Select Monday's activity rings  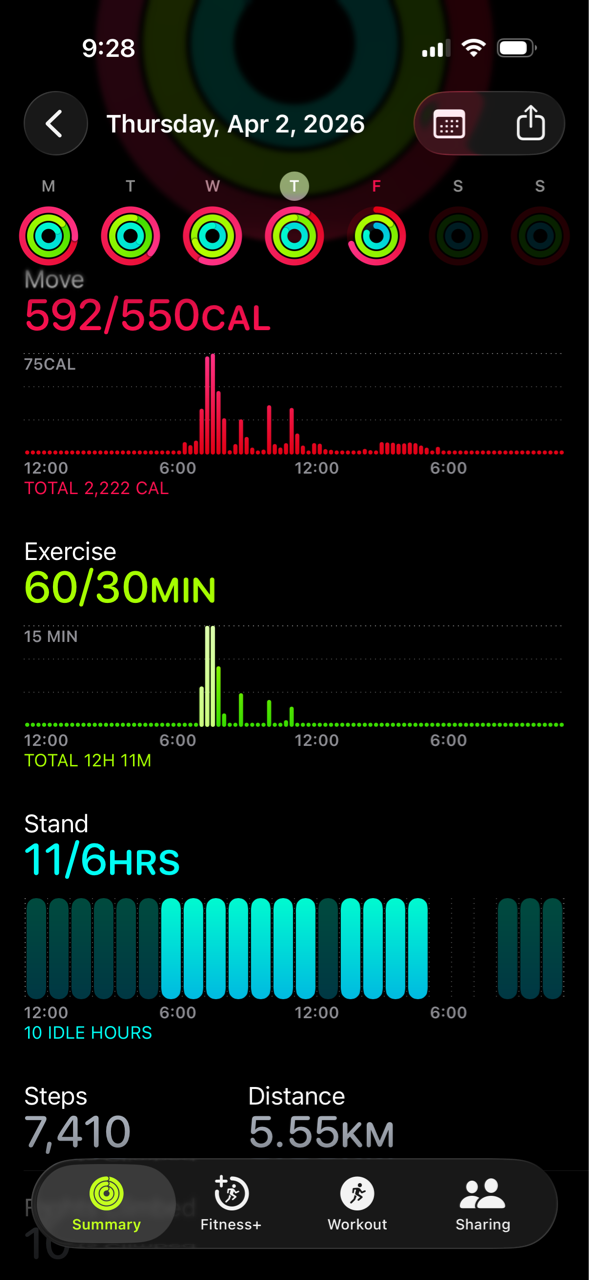coord(48,236)
